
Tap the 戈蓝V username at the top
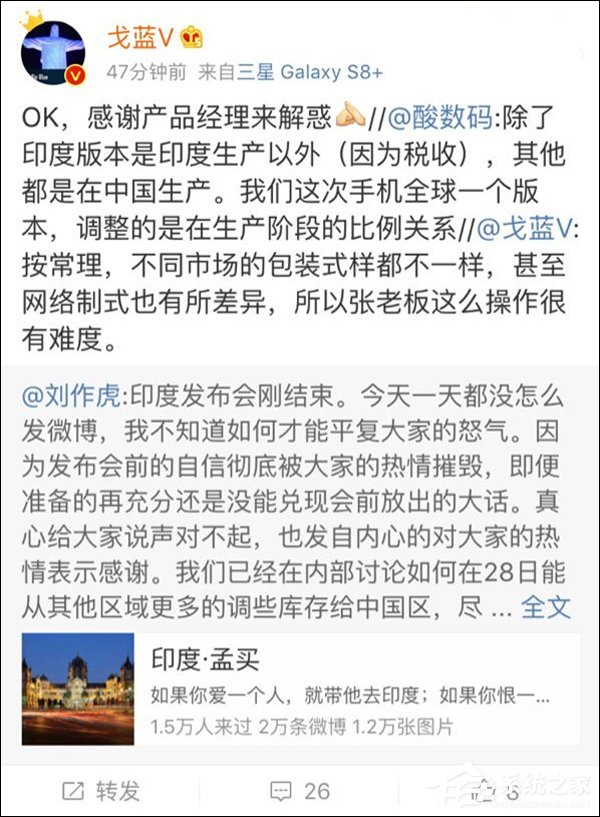(x=141, y=37)
